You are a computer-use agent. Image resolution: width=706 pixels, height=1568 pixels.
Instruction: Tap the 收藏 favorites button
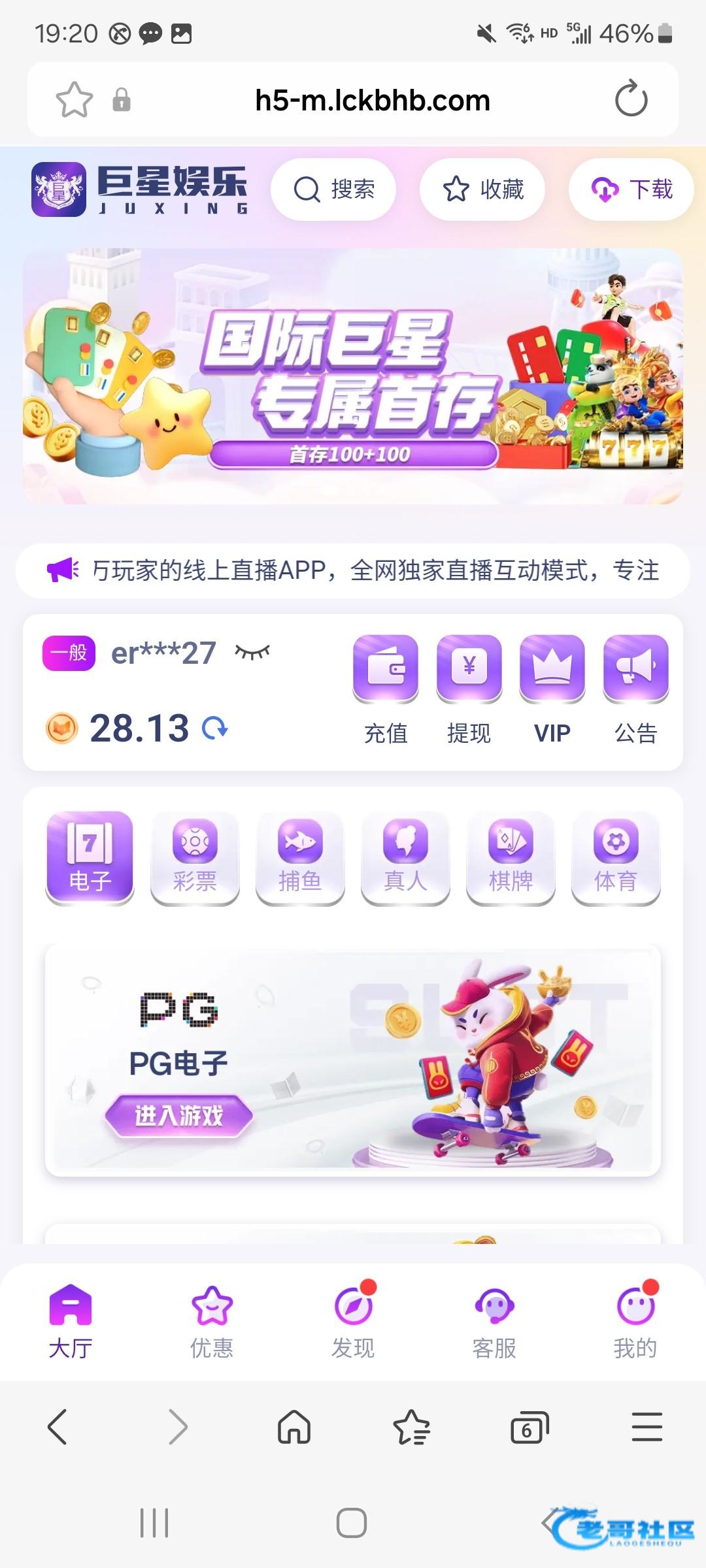tap(482, 189)
